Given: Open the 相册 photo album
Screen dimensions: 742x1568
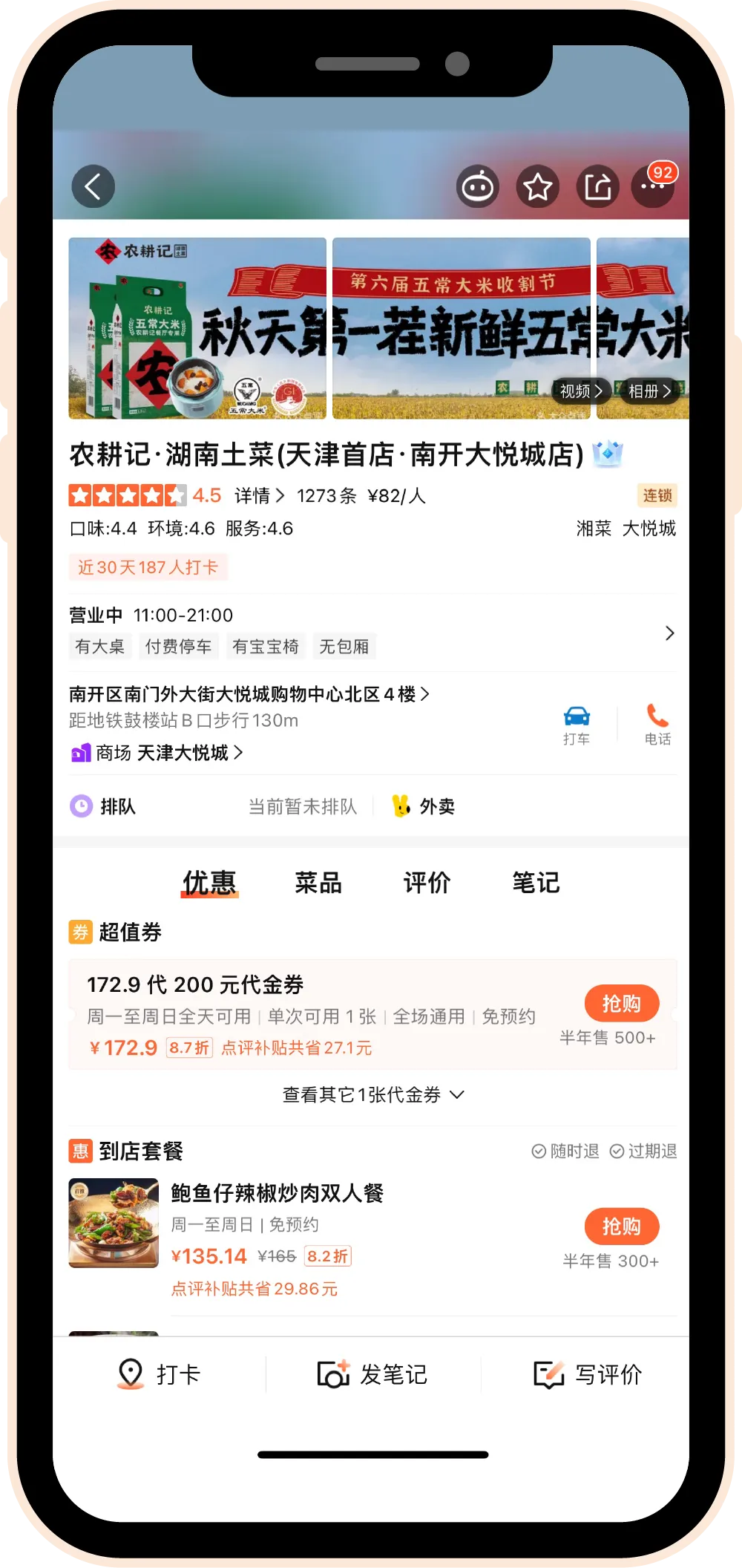Looking at the screenshot, I should coord(649,391).
